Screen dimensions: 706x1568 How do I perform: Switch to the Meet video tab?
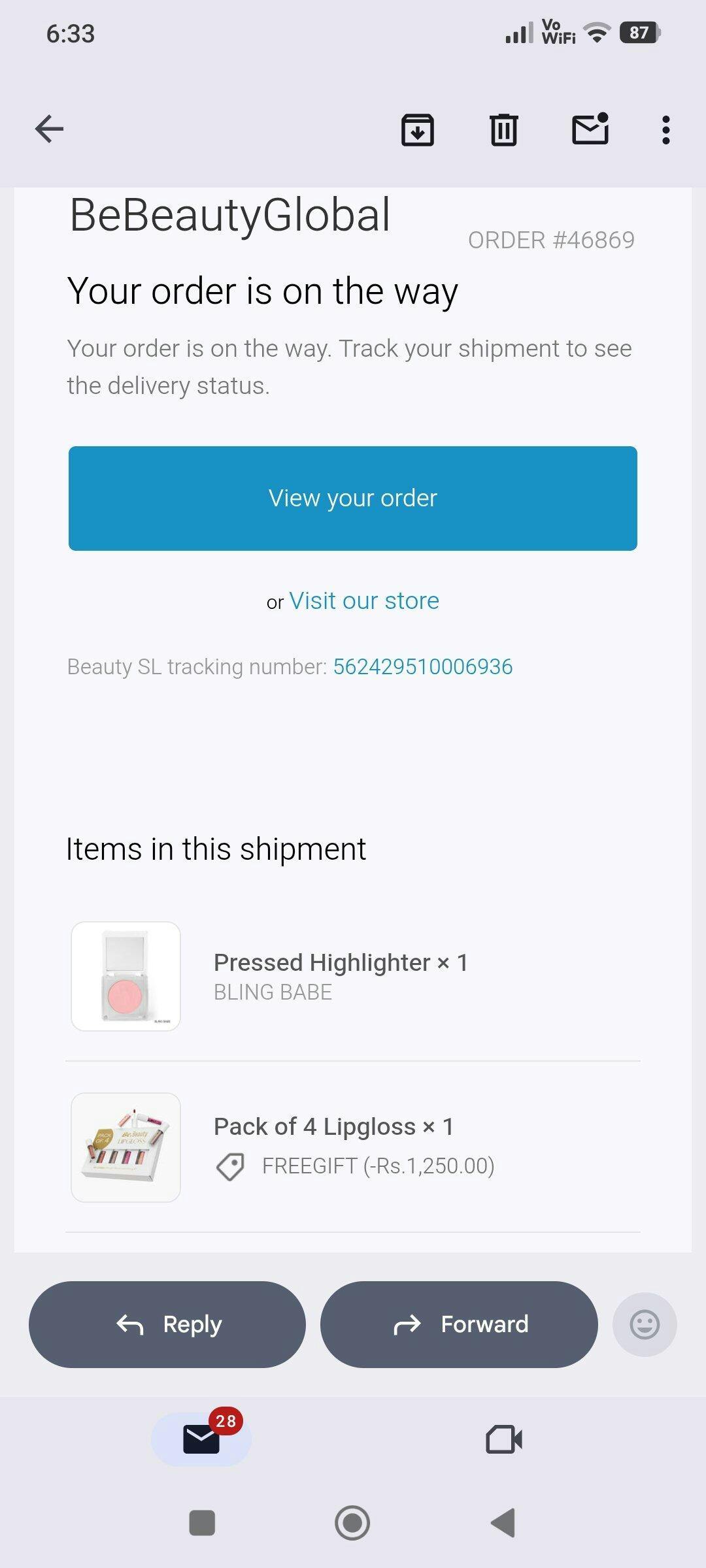coord(504,1439)
